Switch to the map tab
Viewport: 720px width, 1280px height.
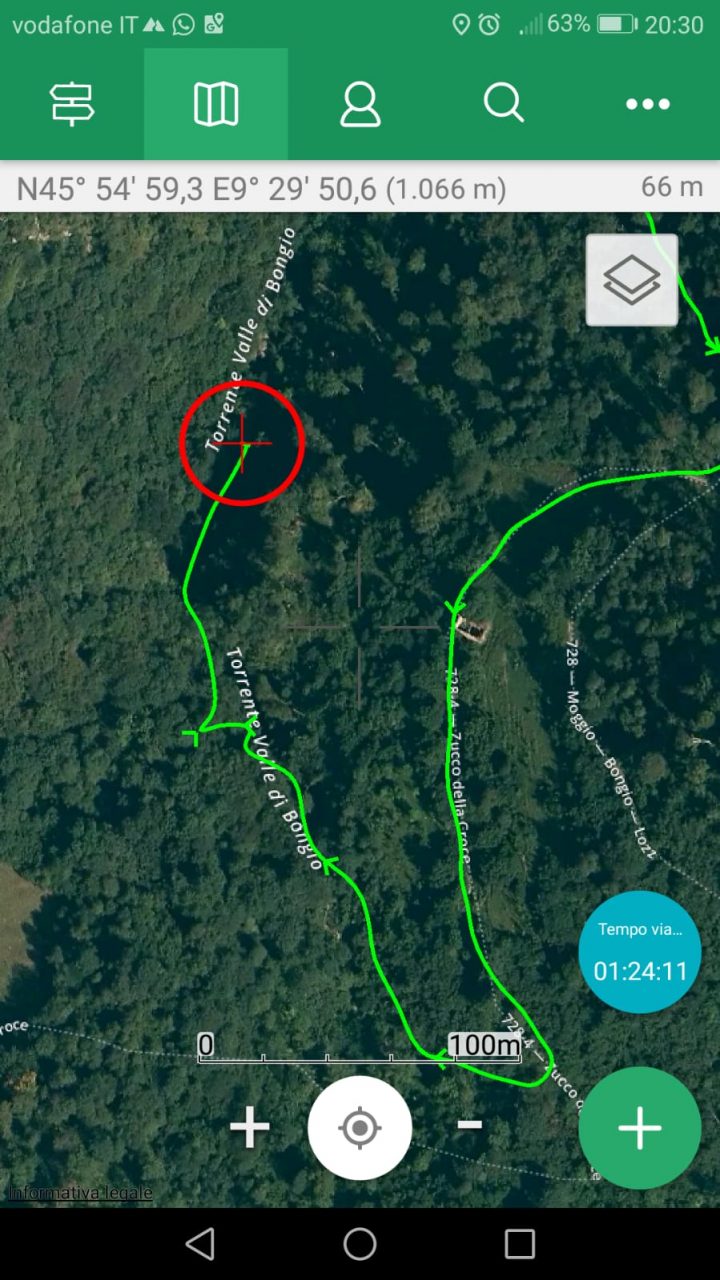(216, 104)
